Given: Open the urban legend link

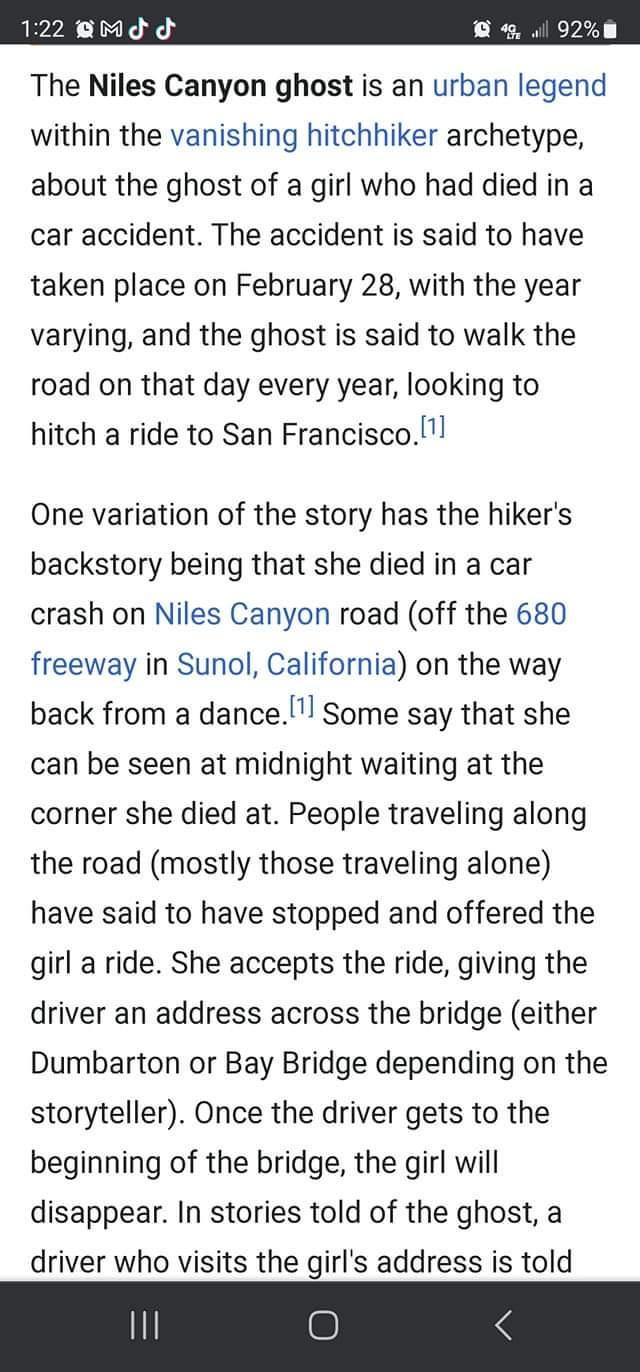Looking at the screenshot, I should (519, 86).
